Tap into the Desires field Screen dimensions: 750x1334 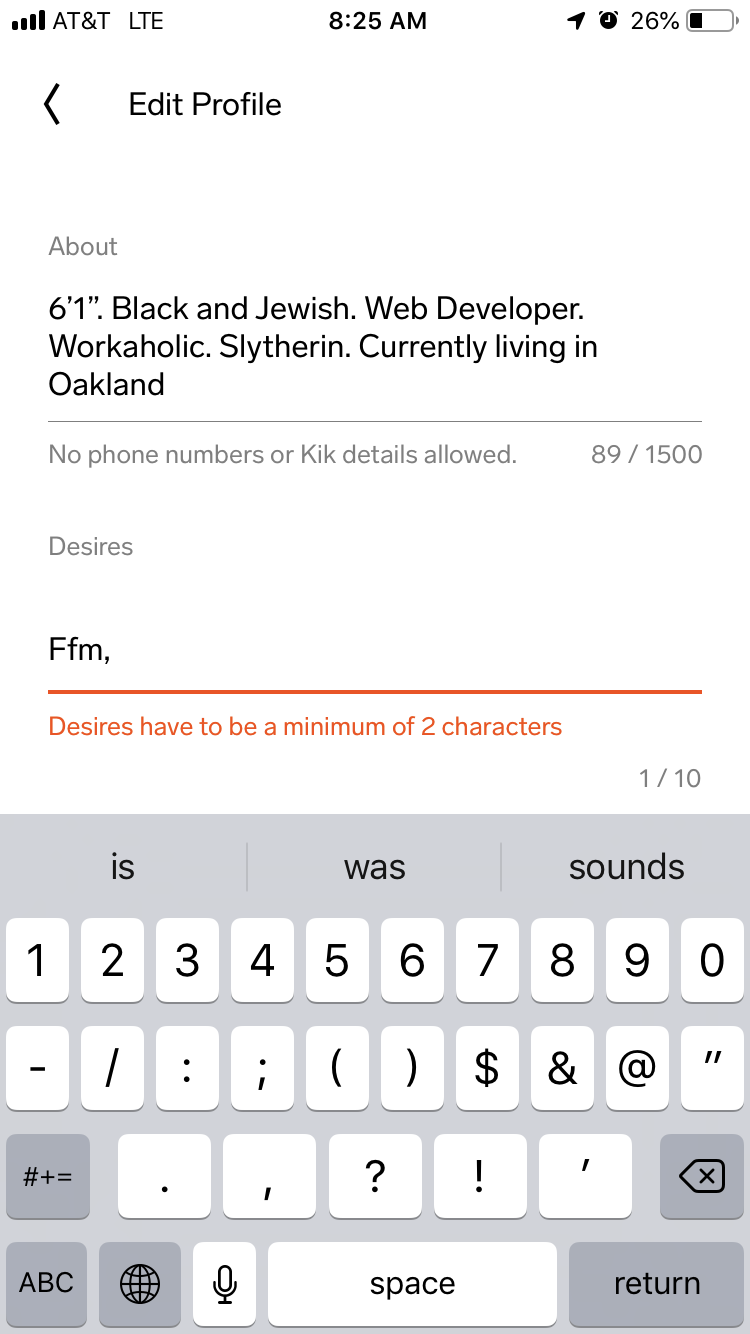point(375,650)
